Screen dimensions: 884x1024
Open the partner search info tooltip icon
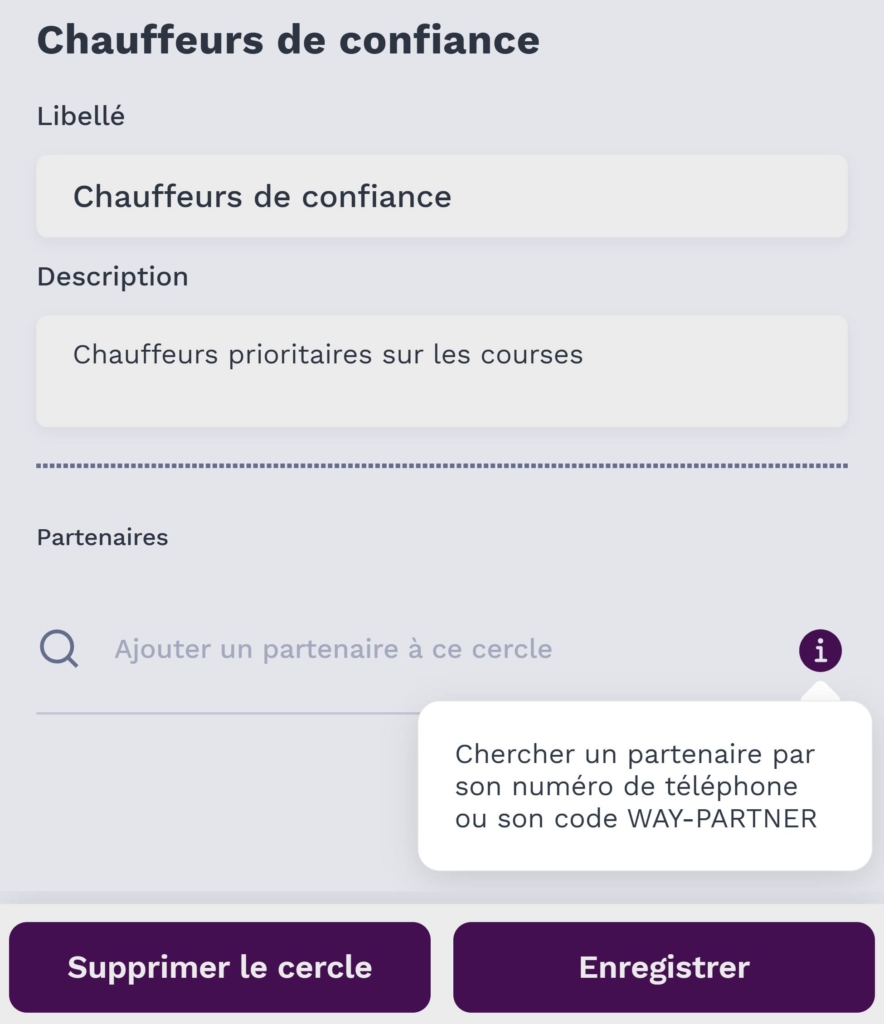click(819, 648)
